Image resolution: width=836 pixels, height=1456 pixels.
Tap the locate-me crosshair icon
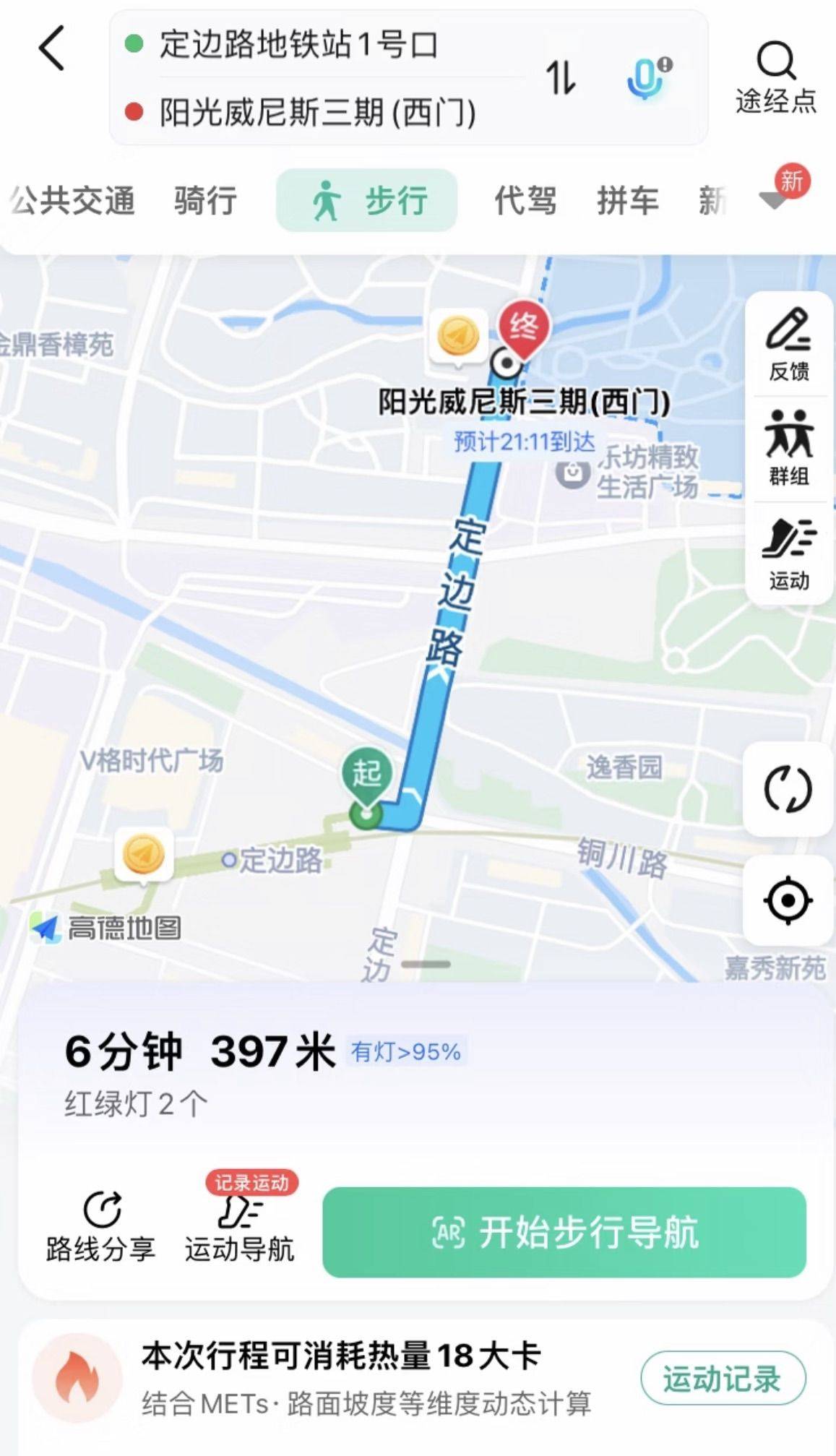pos(788,899)
